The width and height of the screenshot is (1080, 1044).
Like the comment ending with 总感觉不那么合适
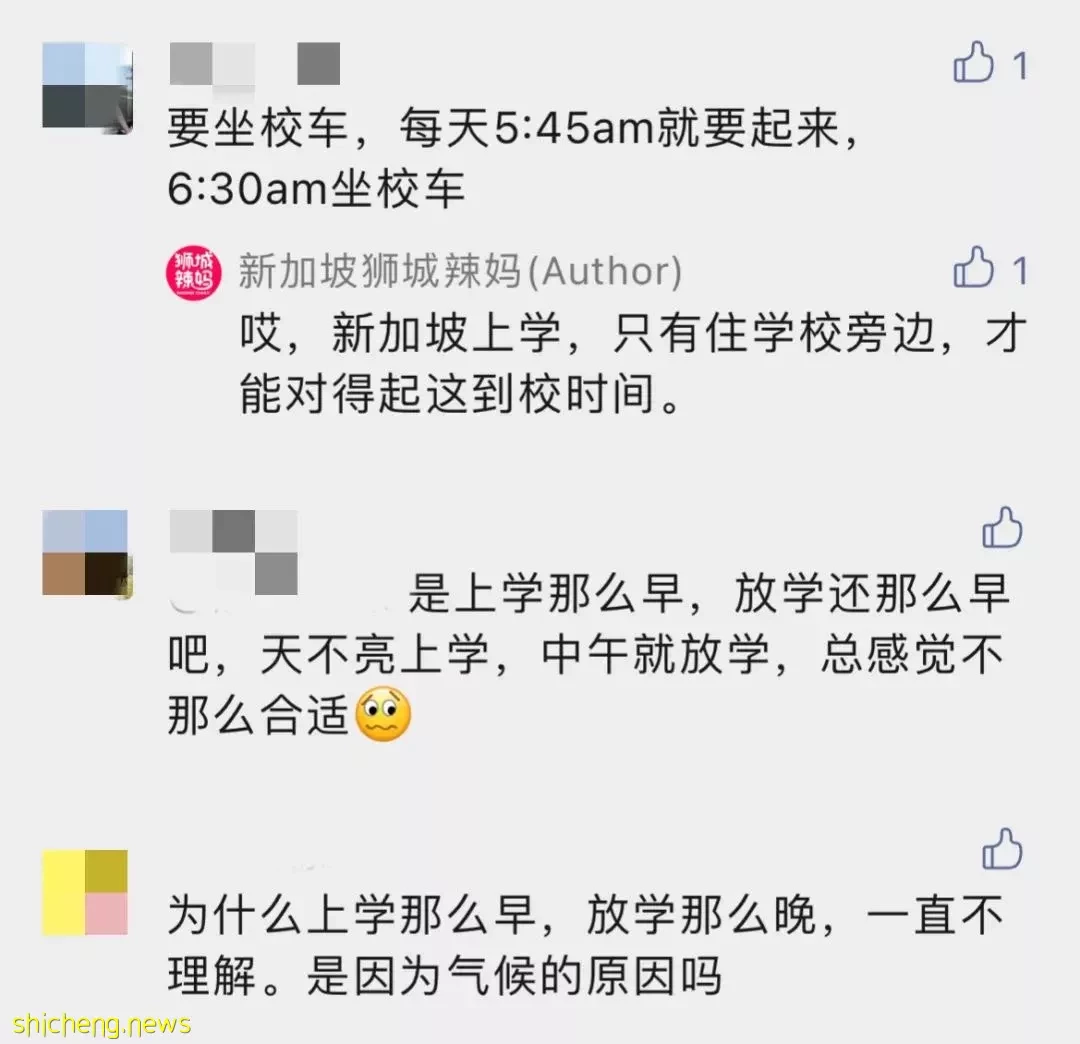pyautogui.click(x=1002, y=527)
